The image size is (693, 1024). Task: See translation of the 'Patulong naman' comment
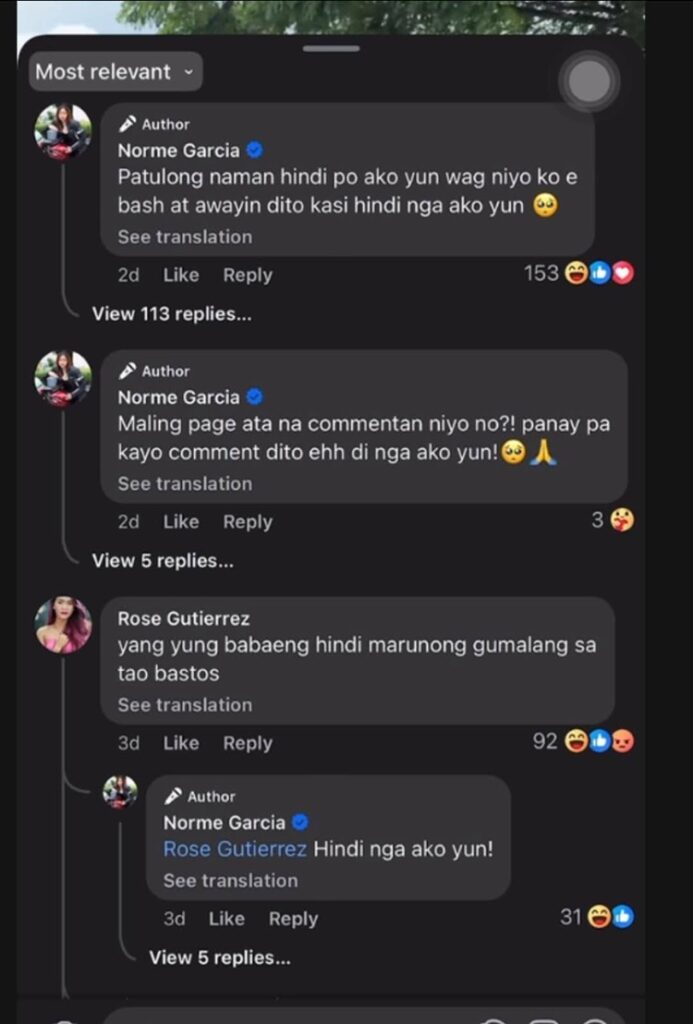pos(184,237)
